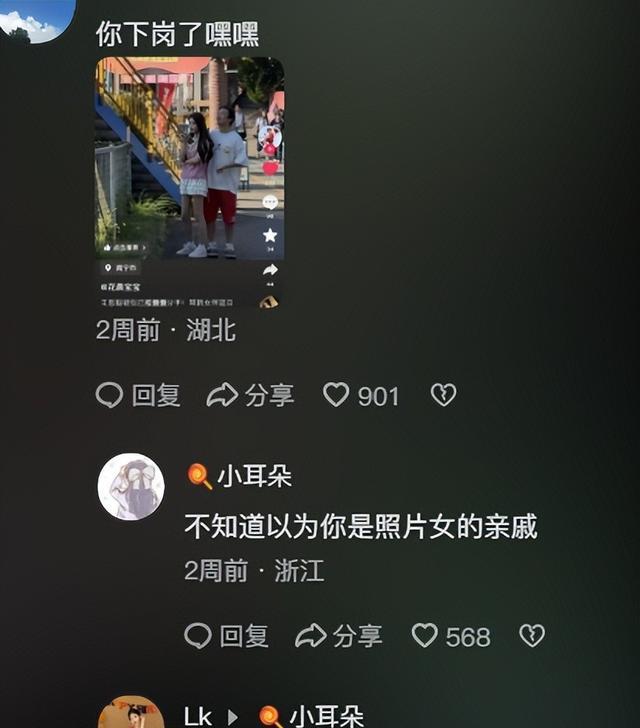This screenshot has height=728, width=640.
Task: Dislike 小耳朵's comment
Action: [x=532, y=636]
